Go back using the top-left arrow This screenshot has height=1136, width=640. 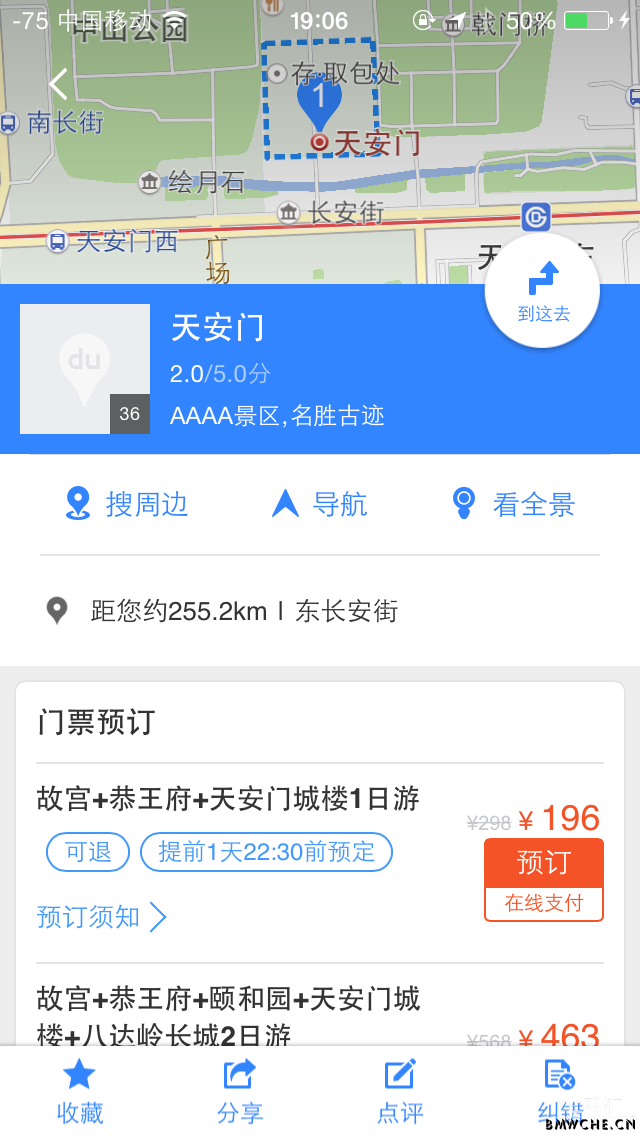(58, 84)
